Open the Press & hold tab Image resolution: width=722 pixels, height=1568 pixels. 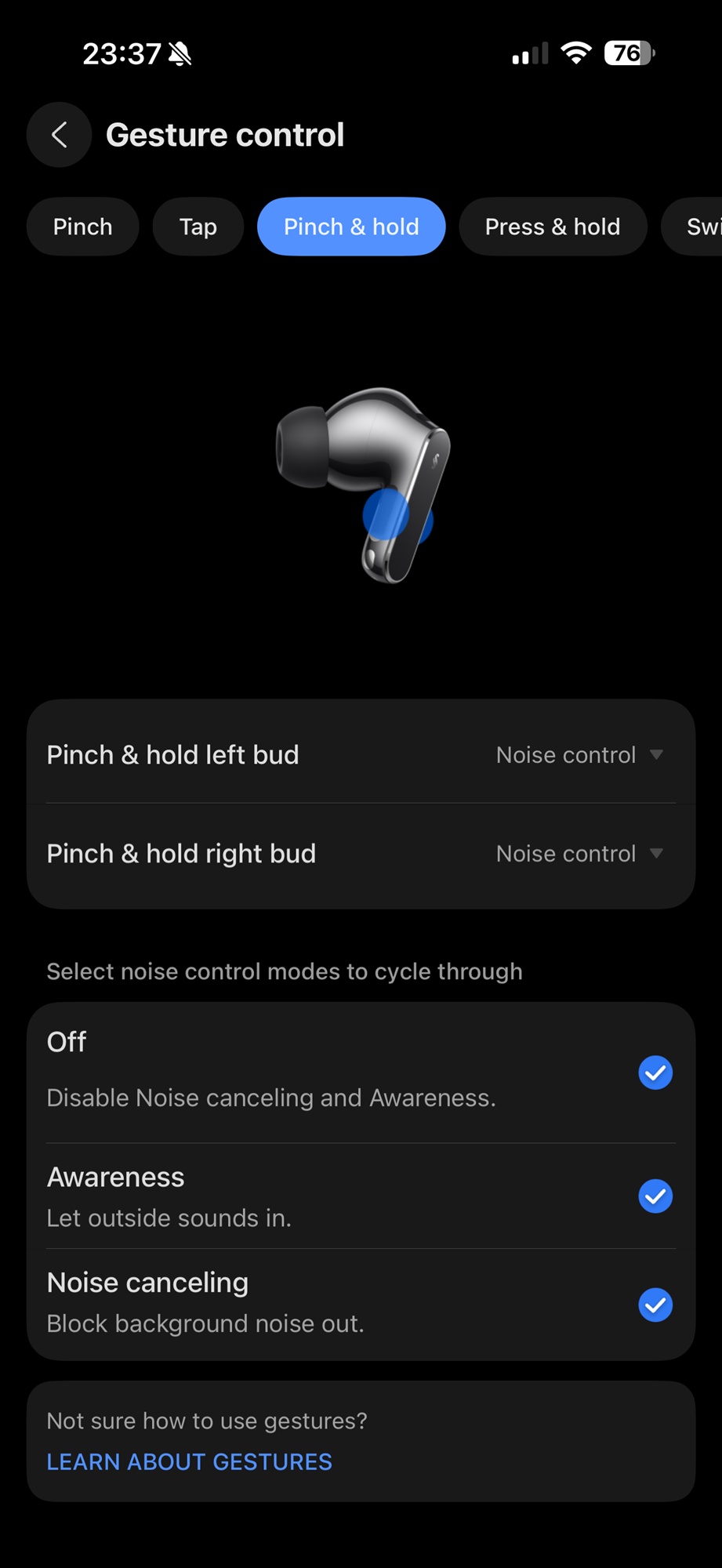pos(553,227)
